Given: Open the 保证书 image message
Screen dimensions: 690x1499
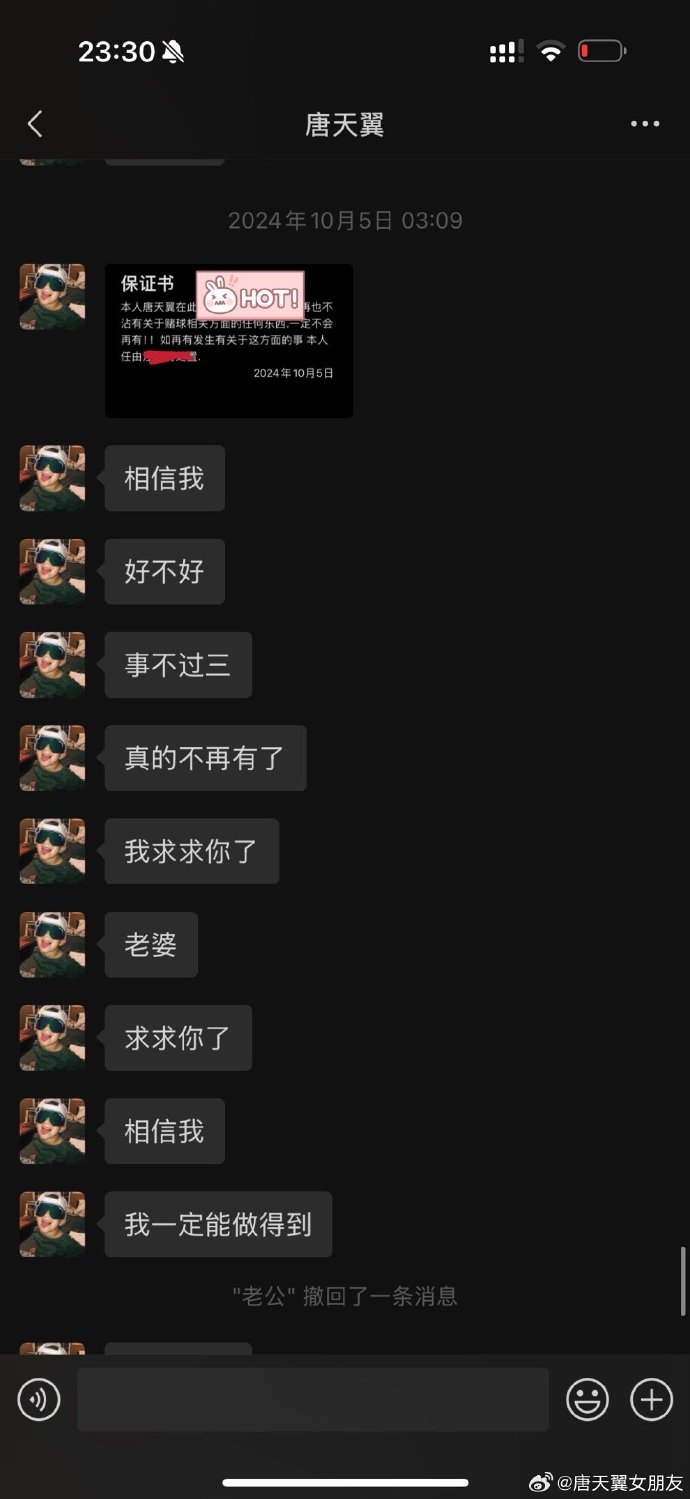Looking at the screenshot, I should coord(229,341).
